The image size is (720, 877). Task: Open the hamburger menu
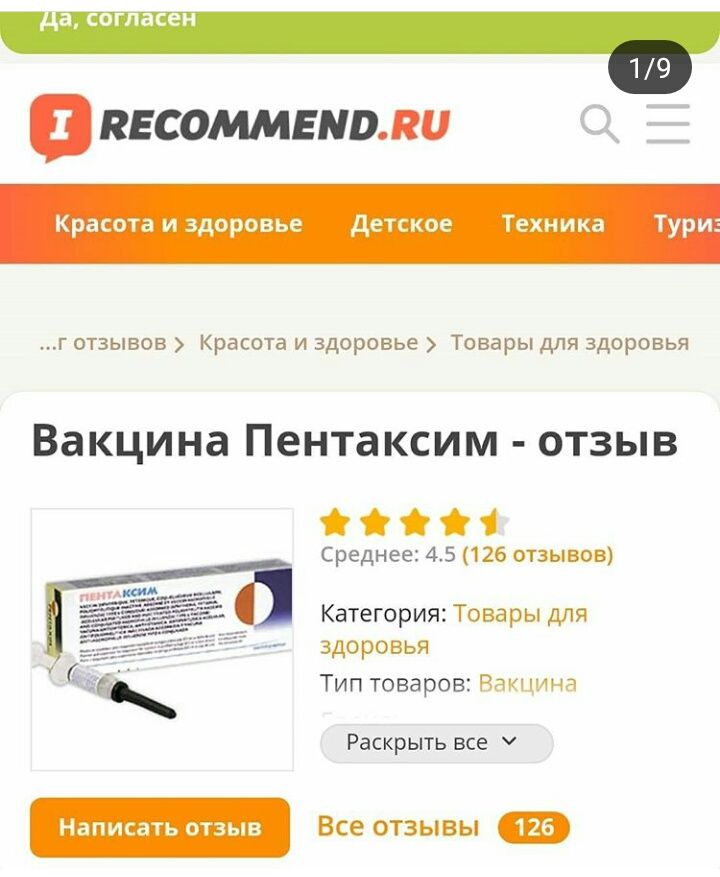pyautogui.click(x=668, y=125)
